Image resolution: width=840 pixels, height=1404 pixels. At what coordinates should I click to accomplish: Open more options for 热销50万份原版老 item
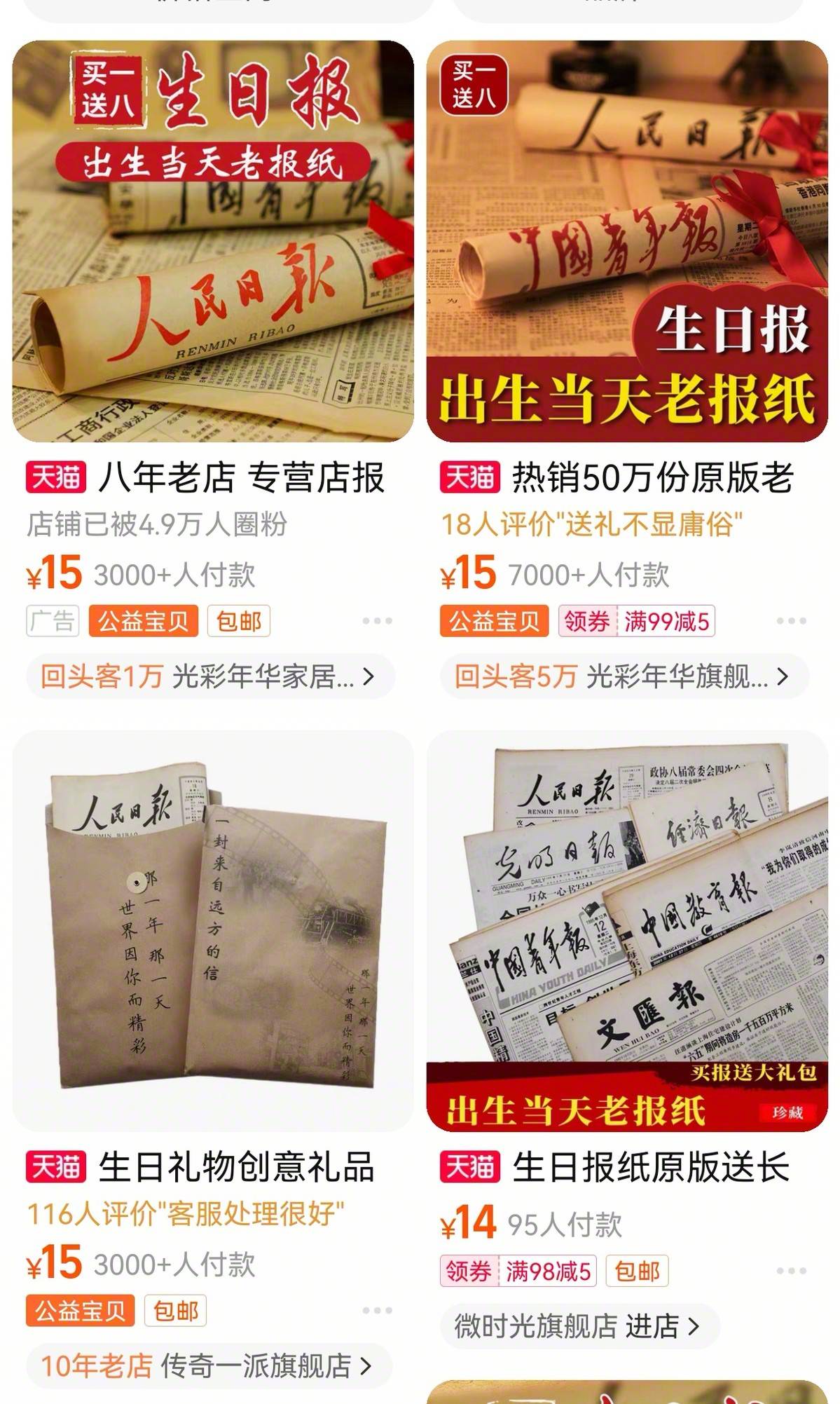coord(791,621)
